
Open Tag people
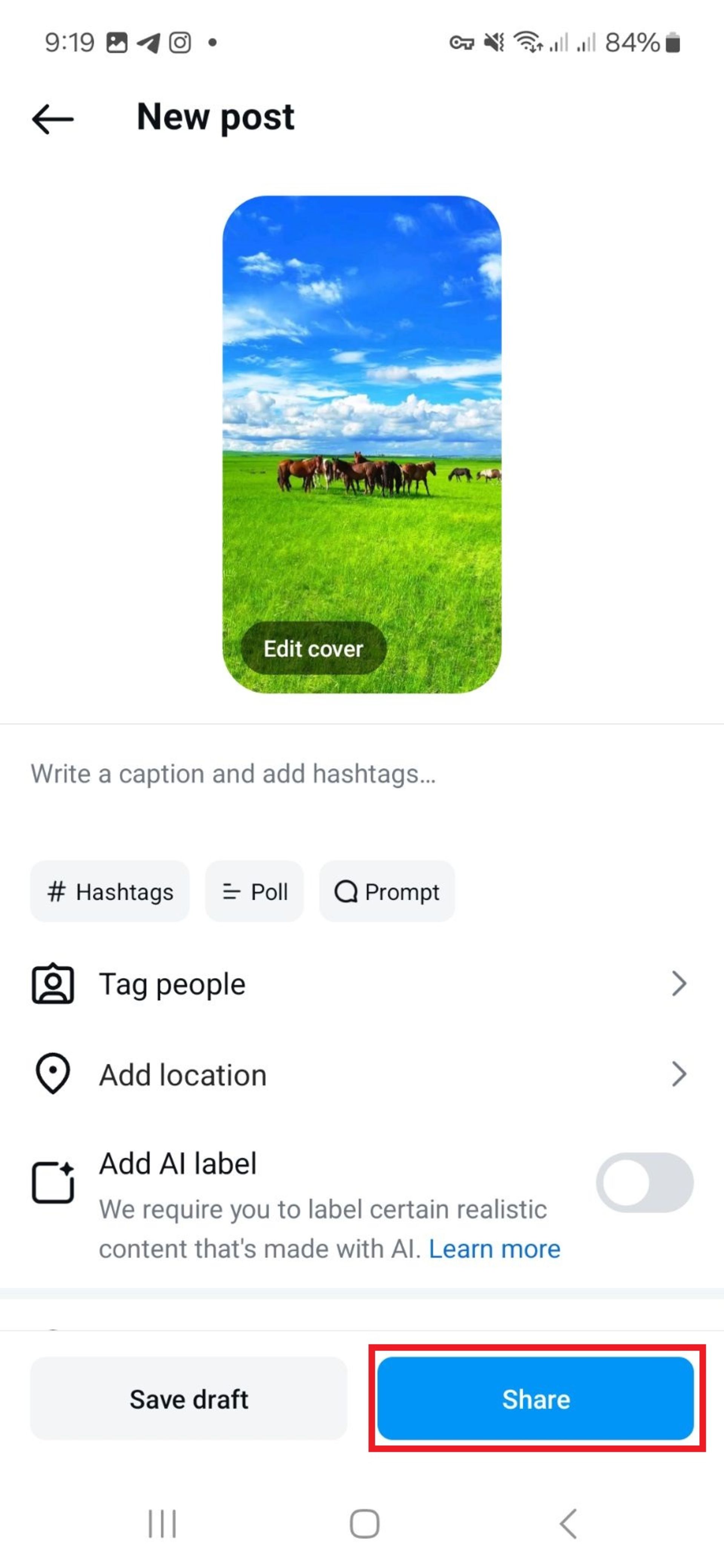click(362, 984)
